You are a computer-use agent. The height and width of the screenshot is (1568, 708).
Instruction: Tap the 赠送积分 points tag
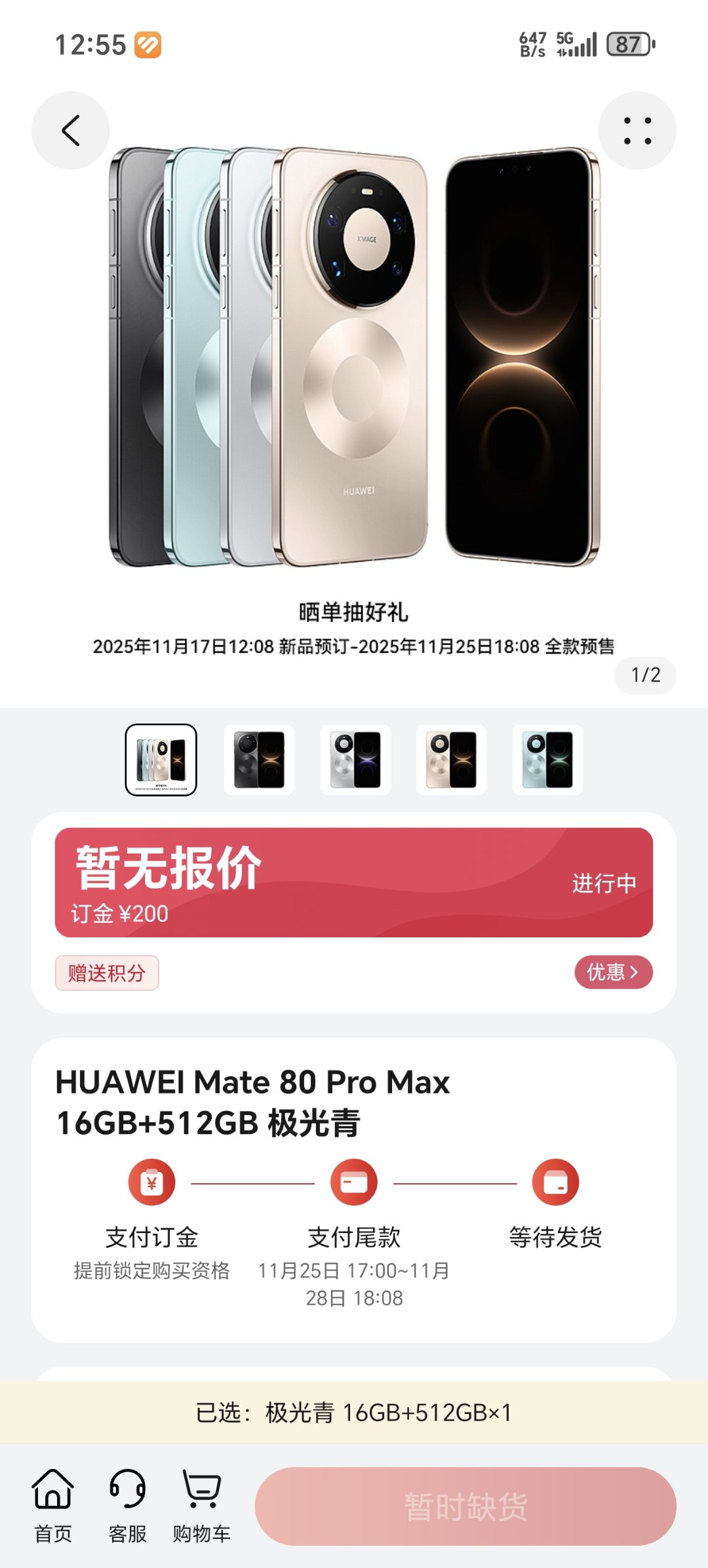point(107,973)
